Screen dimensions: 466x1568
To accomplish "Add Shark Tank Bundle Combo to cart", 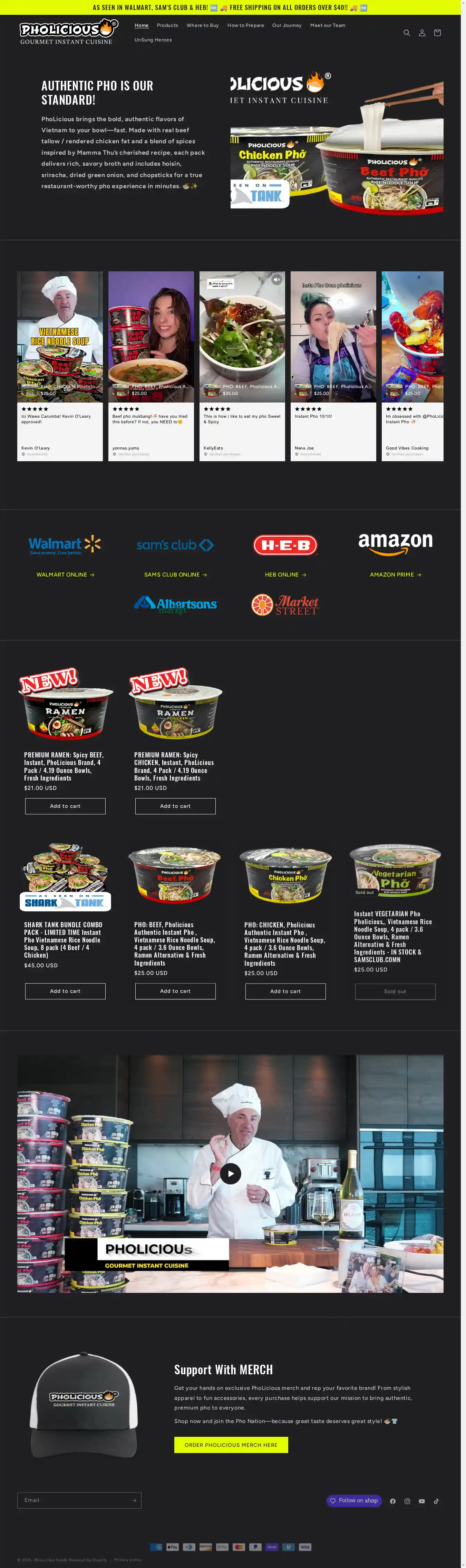I will click(x=65, y=991).
